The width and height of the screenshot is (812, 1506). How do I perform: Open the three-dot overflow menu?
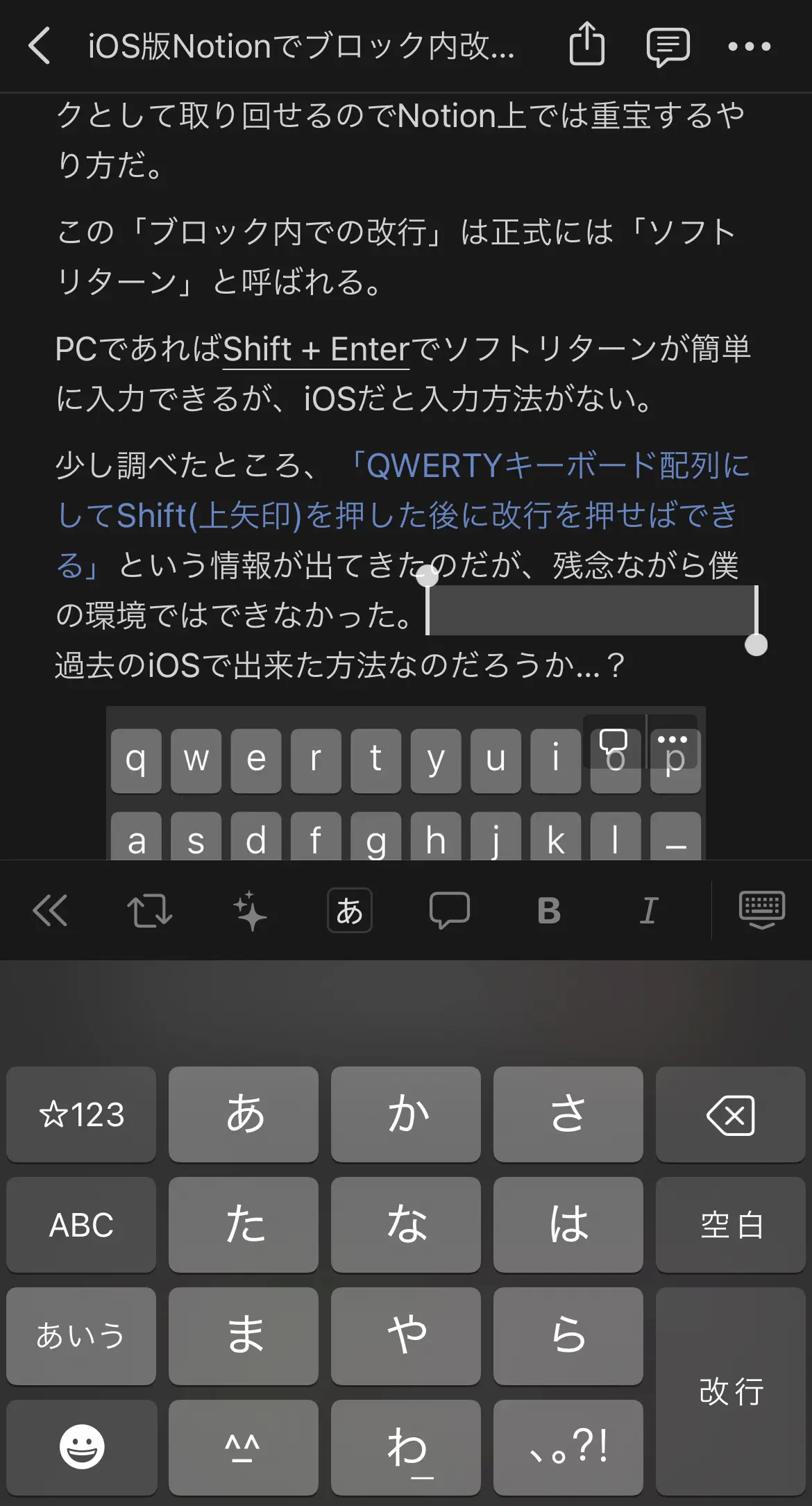[750, 47]
